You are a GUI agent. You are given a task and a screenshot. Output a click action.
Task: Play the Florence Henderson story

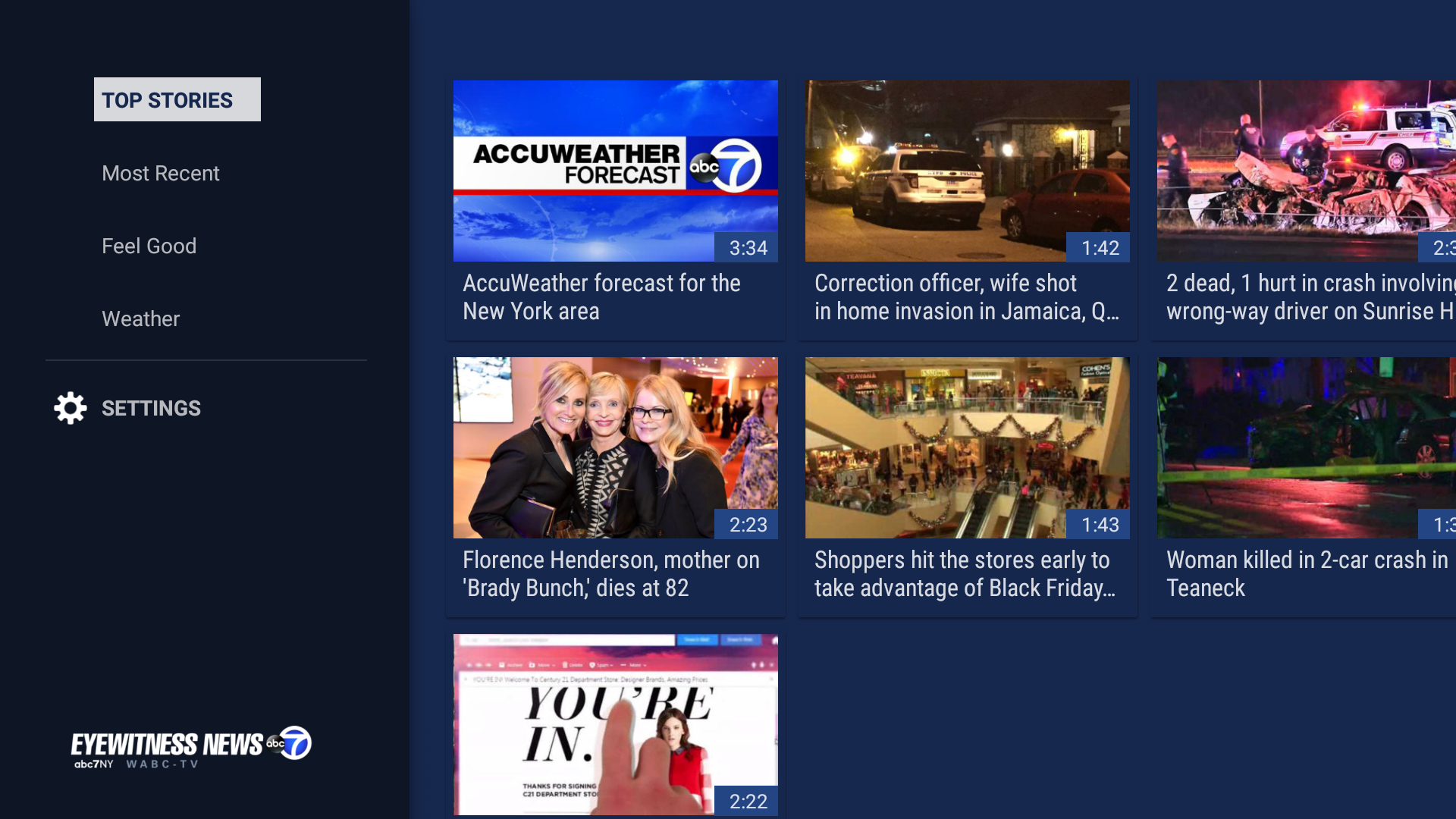point(615,447)
